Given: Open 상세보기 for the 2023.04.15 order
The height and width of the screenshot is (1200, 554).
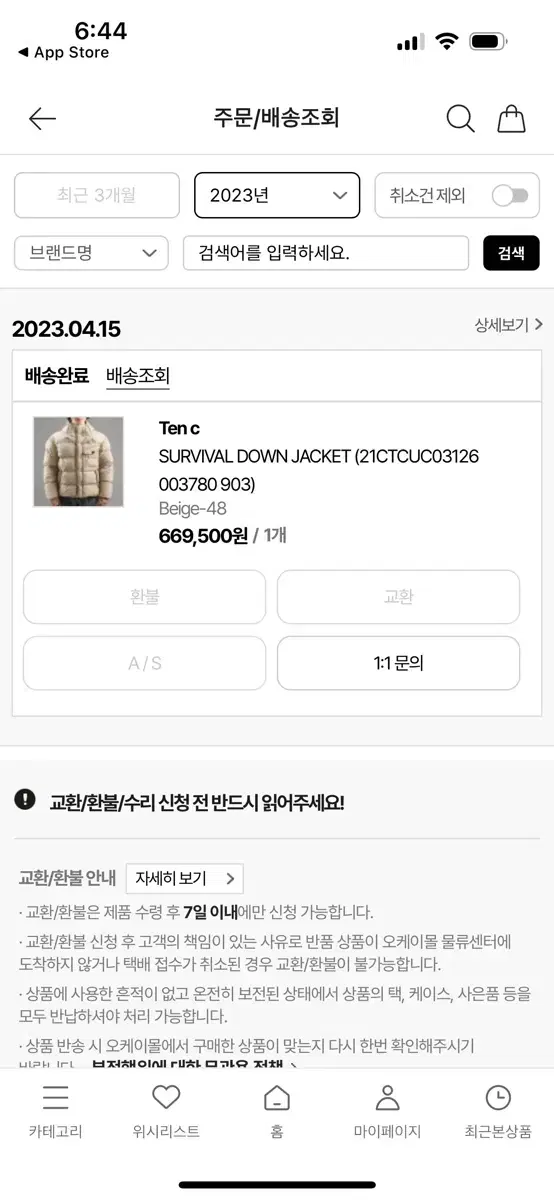Looking at the screenshot, I should [x=508, y=325].
